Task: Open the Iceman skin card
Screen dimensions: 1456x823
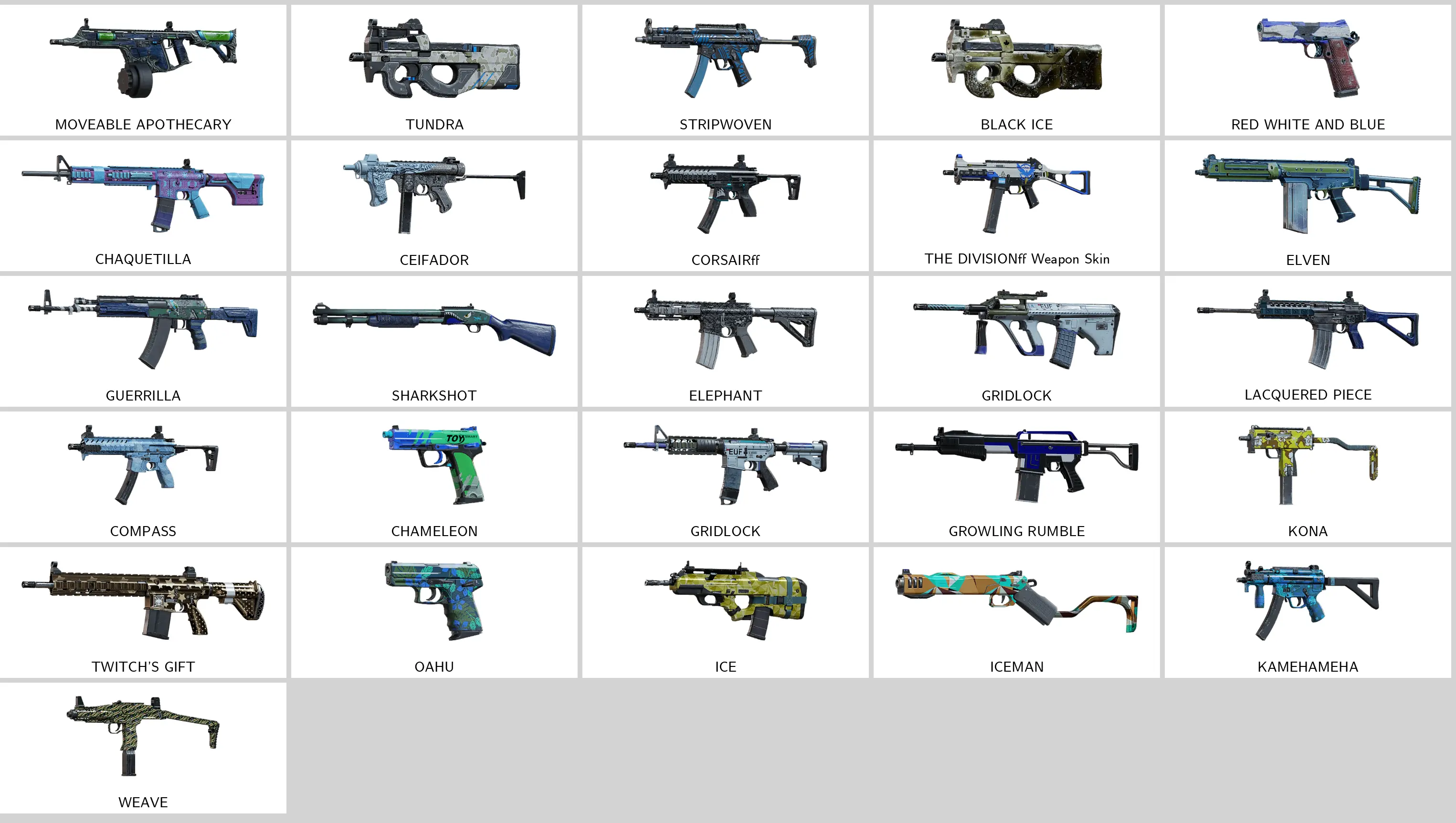Action: 1016,612
